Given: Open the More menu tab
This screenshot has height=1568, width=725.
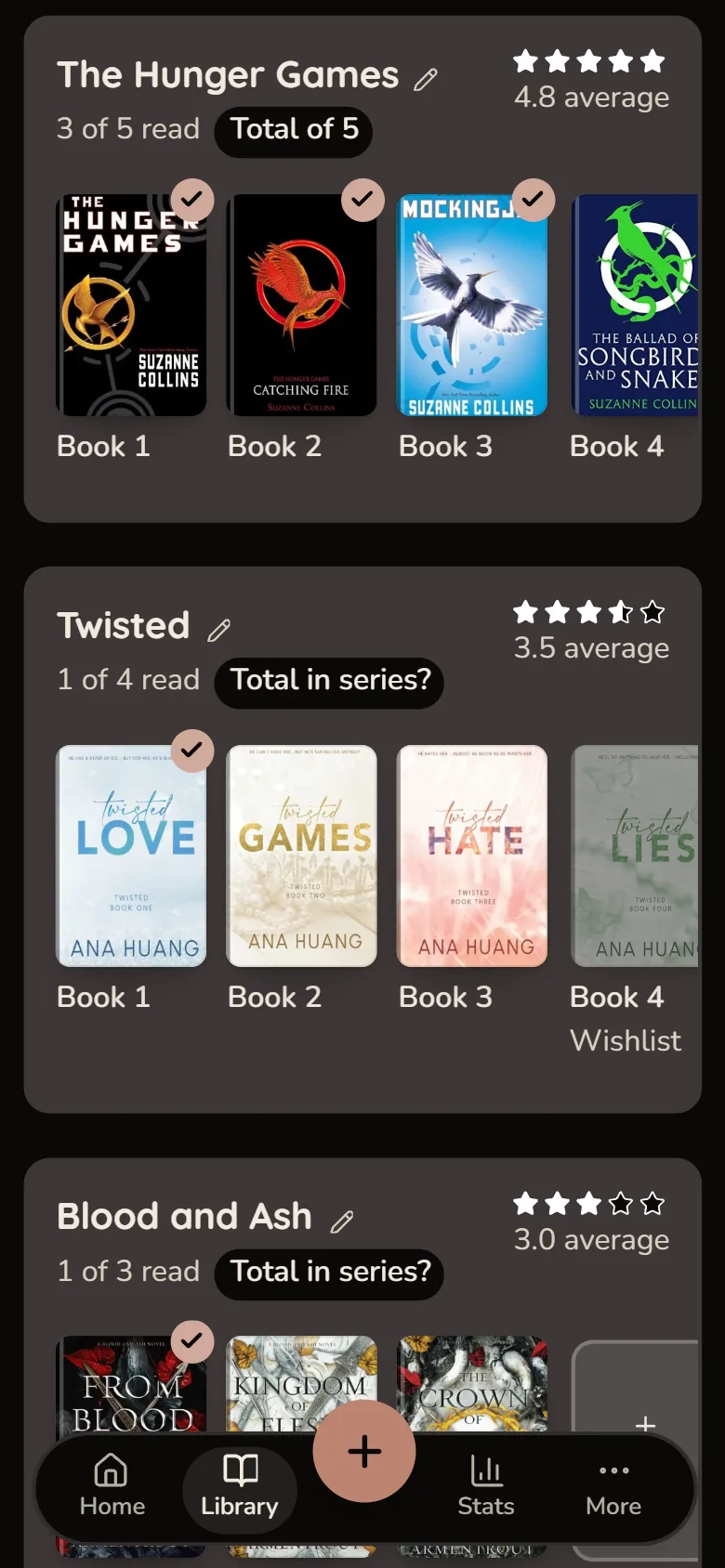Looking at the screenshot, I should [613, 1485].
